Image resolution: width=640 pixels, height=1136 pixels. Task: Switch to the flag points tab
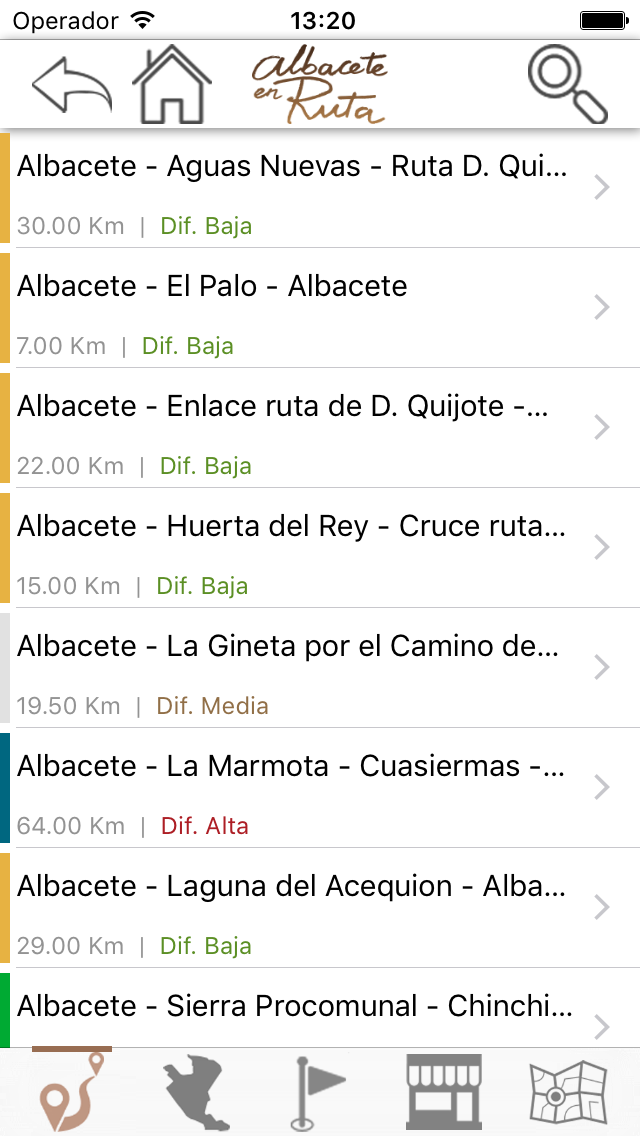pos(320,1092)
